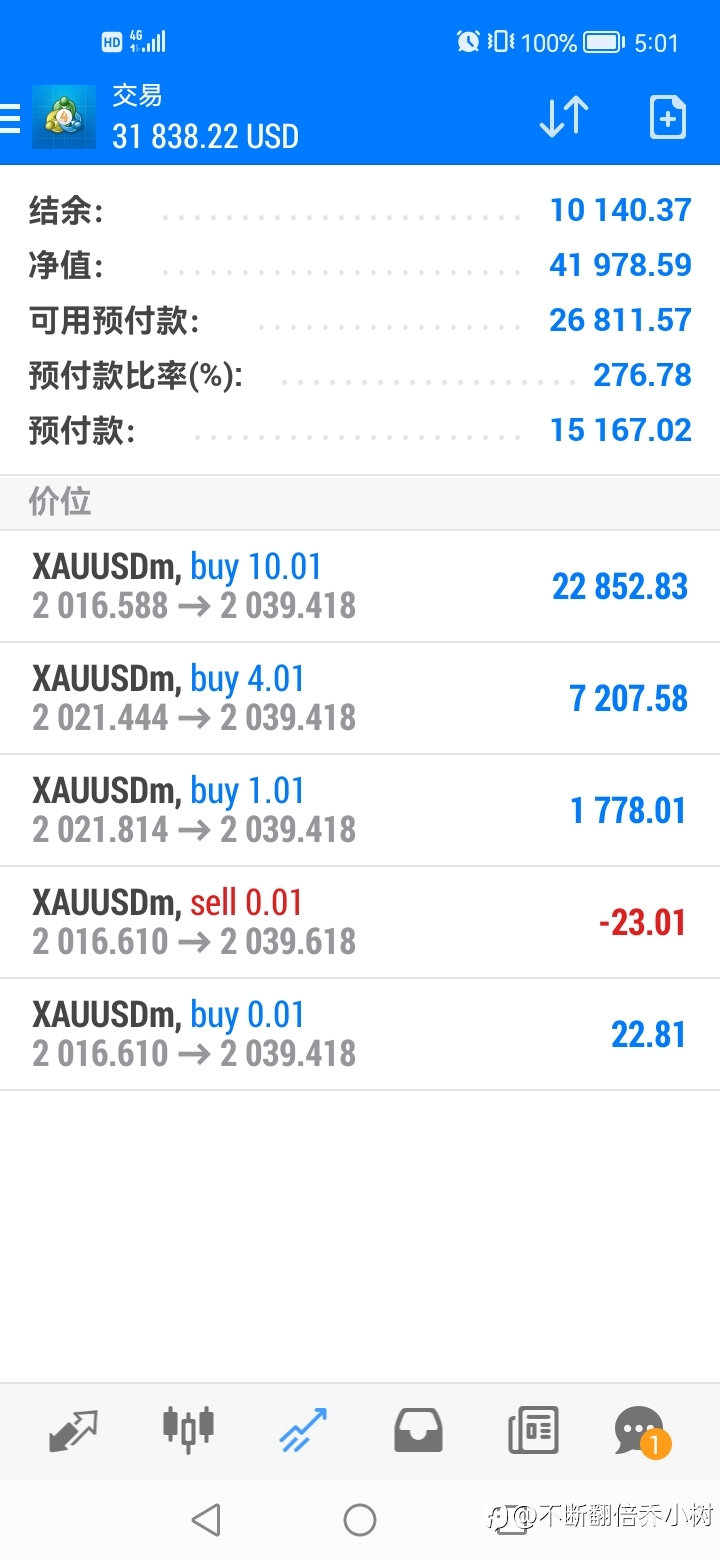Tap the sort arrows icon
The image size is (720, 1560).
point(564,118)
